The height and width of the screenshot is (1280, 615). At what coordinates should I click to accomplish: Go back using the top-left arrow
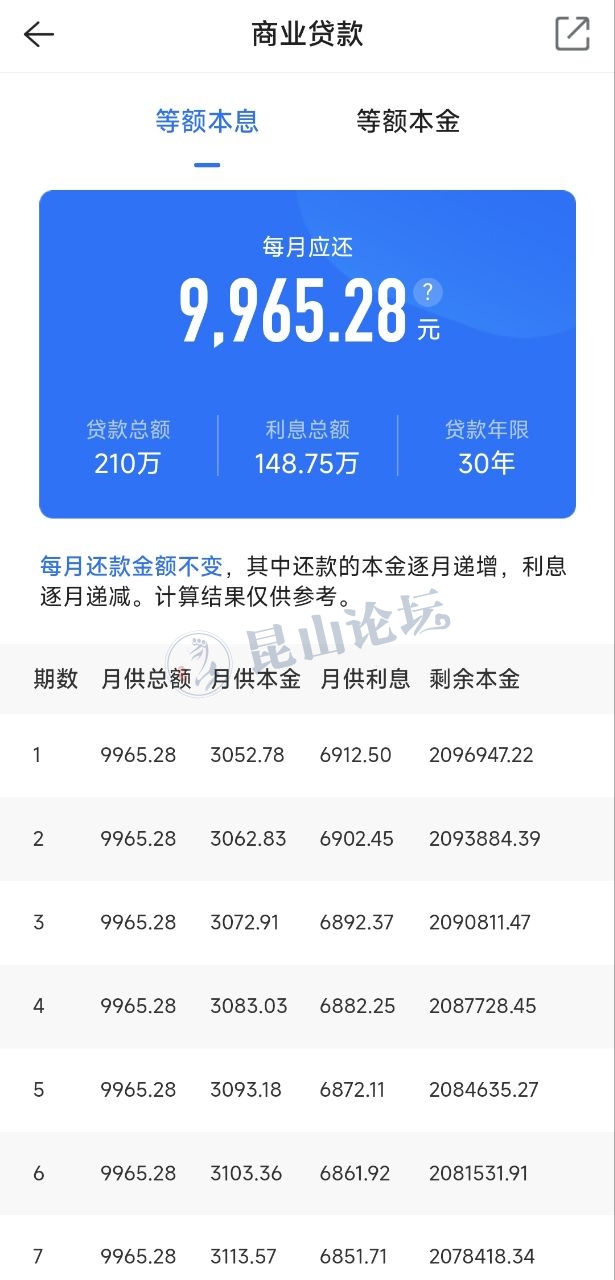[38, 35]
